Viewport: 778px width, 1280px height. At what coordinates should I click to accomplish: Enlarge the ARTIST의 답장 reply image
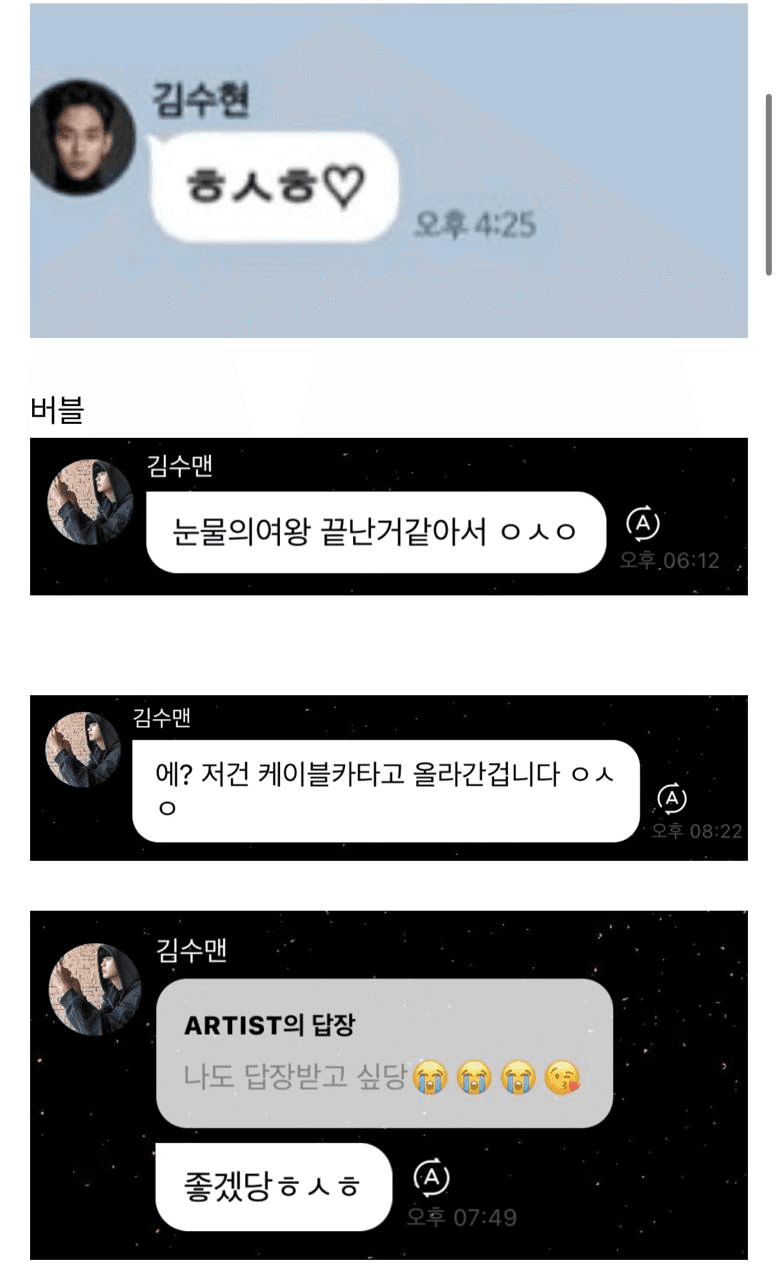pos(388,1085)
